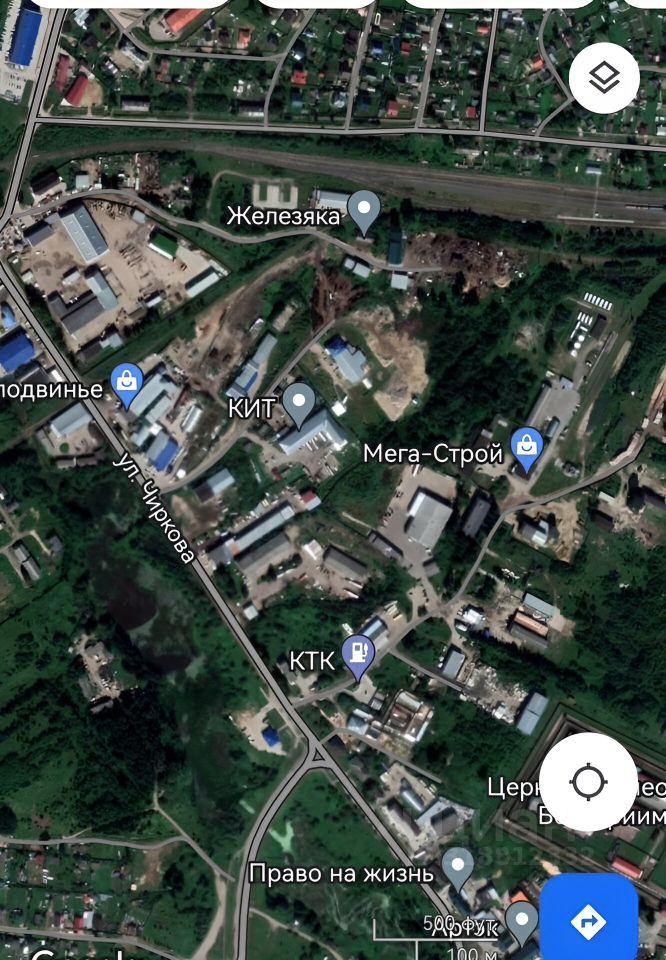The width and height of the screenshot is (666, 960).
Task: Tap the Мега-Строй shop marker
Action: tap(525, 449)
